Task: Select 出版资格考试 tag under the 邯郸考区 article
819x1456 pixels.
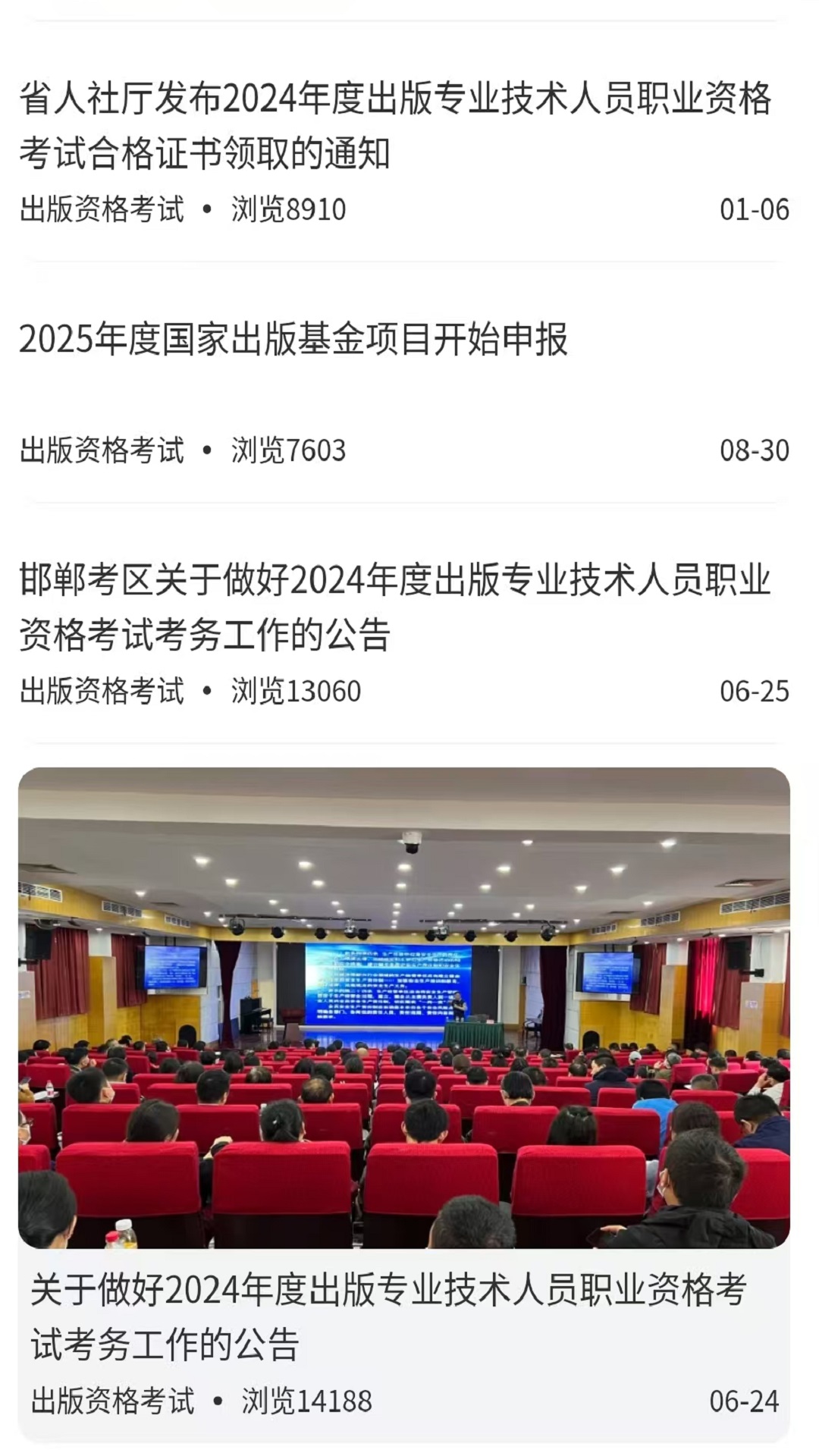Action: 102,690
